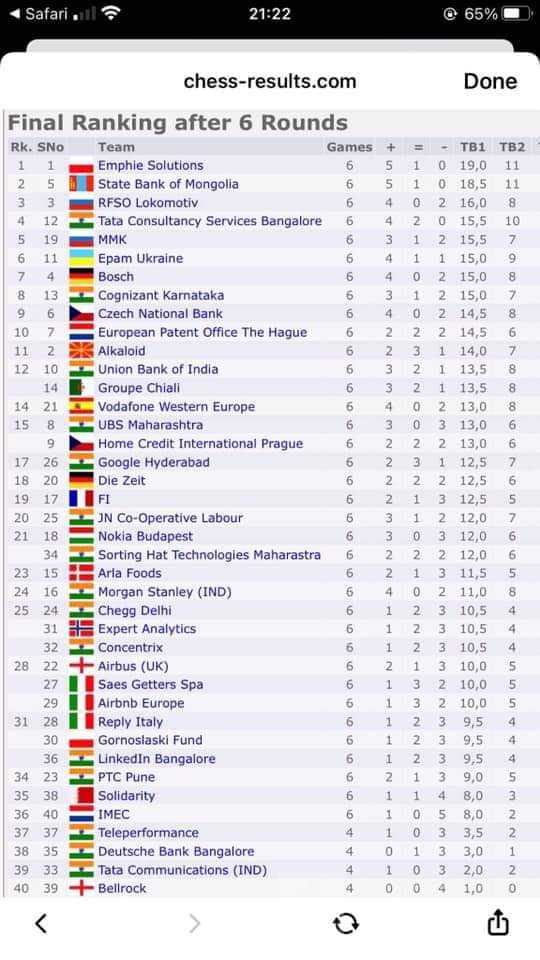The height and width of the screenshot is (960, 540).
Task: Open the Nokia Budapest team
Action: coord(146,536)
